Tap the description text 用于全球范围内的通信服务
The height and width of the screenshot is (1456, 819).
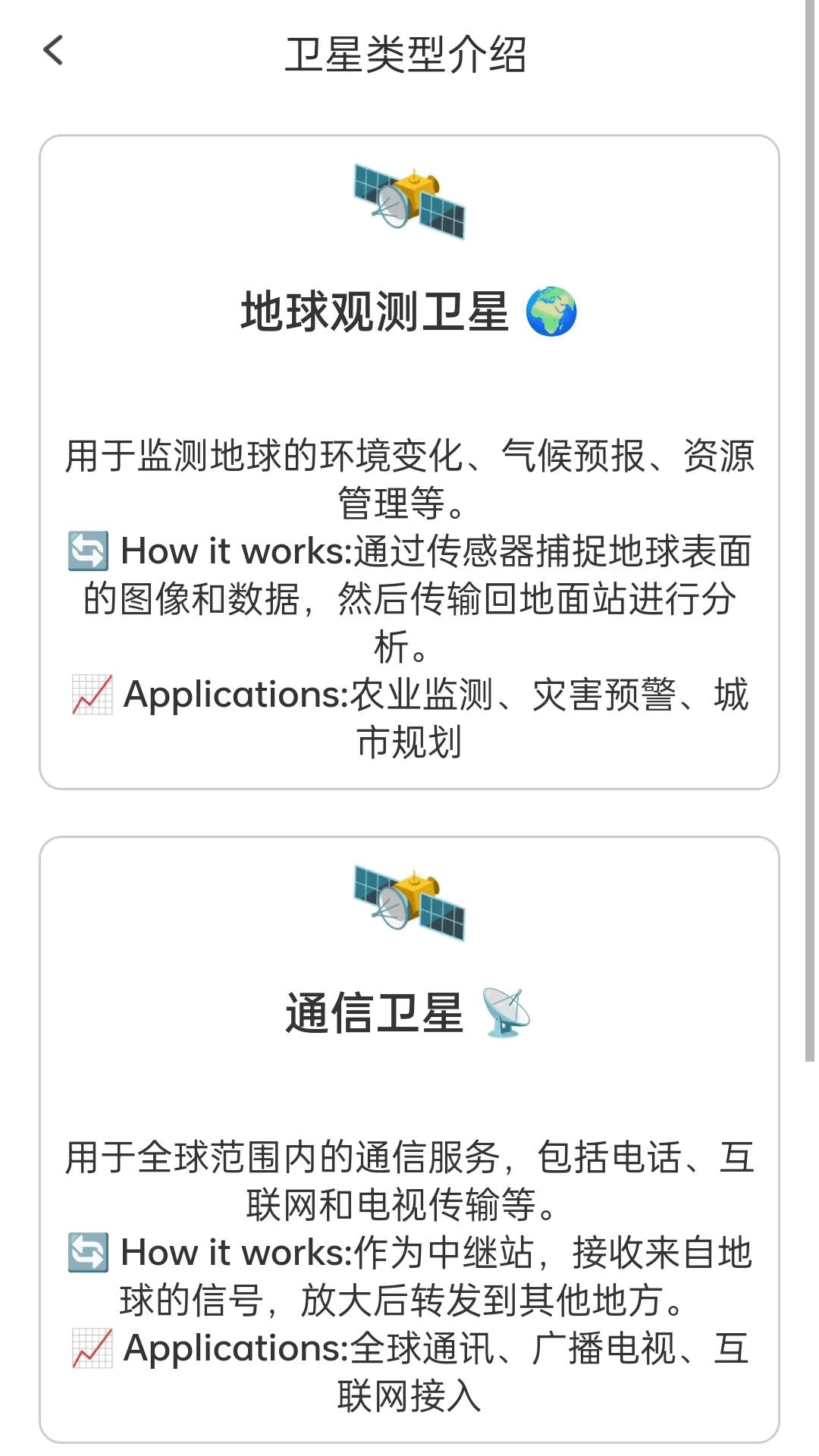[409, 1156]
